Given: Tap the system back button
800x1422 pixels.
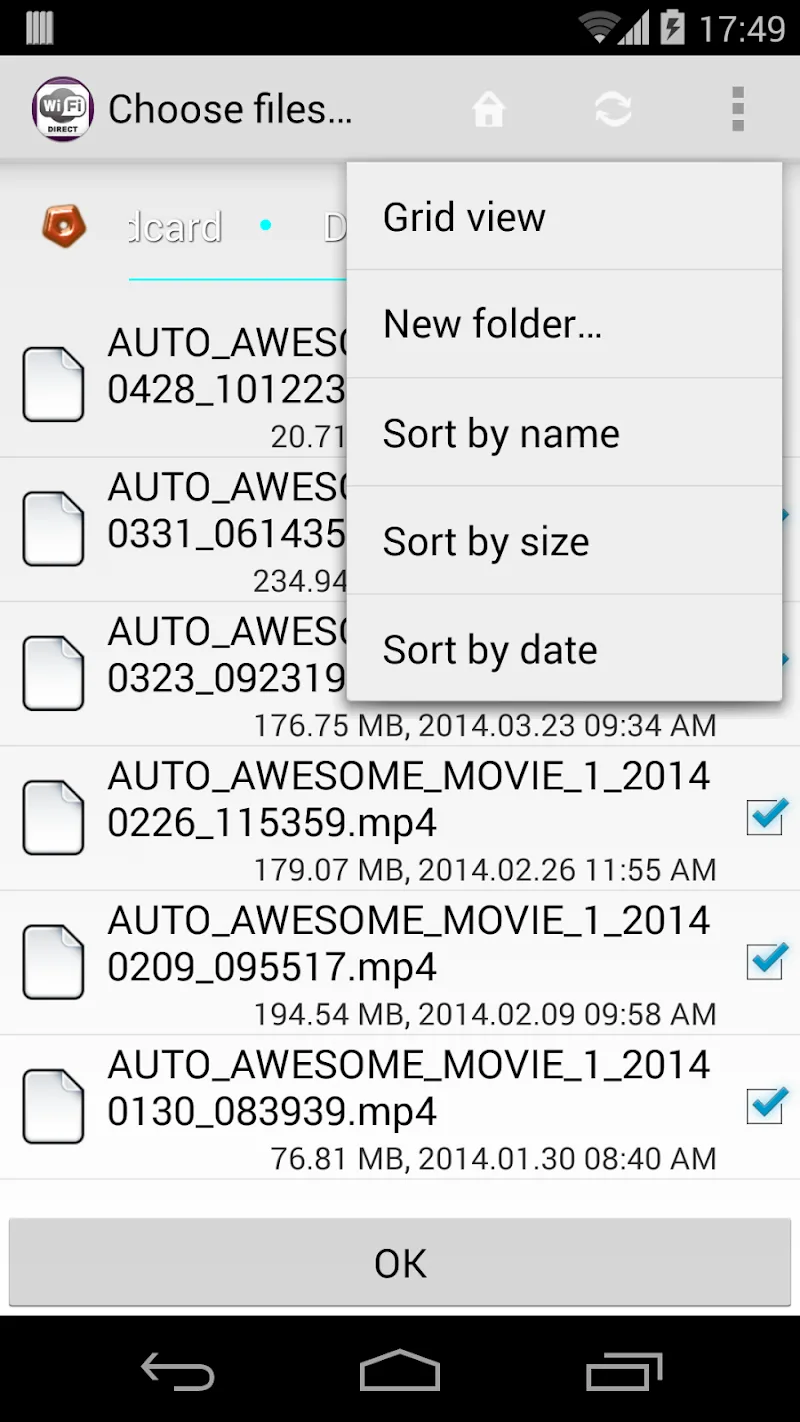Looking at the screenshot, I should click(178, 1370).
